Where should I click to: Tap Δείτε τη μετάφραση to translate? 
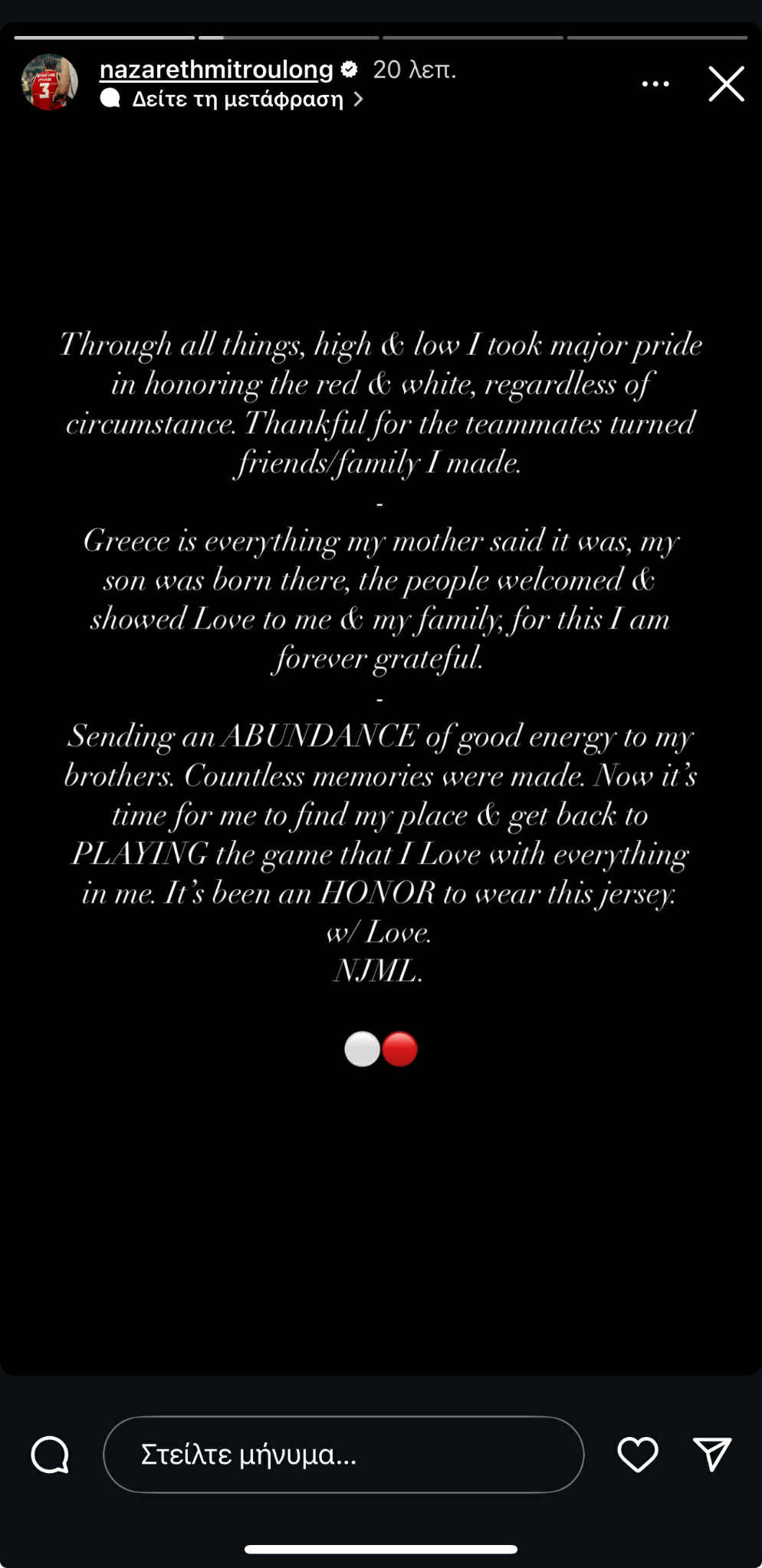(238, 100)
